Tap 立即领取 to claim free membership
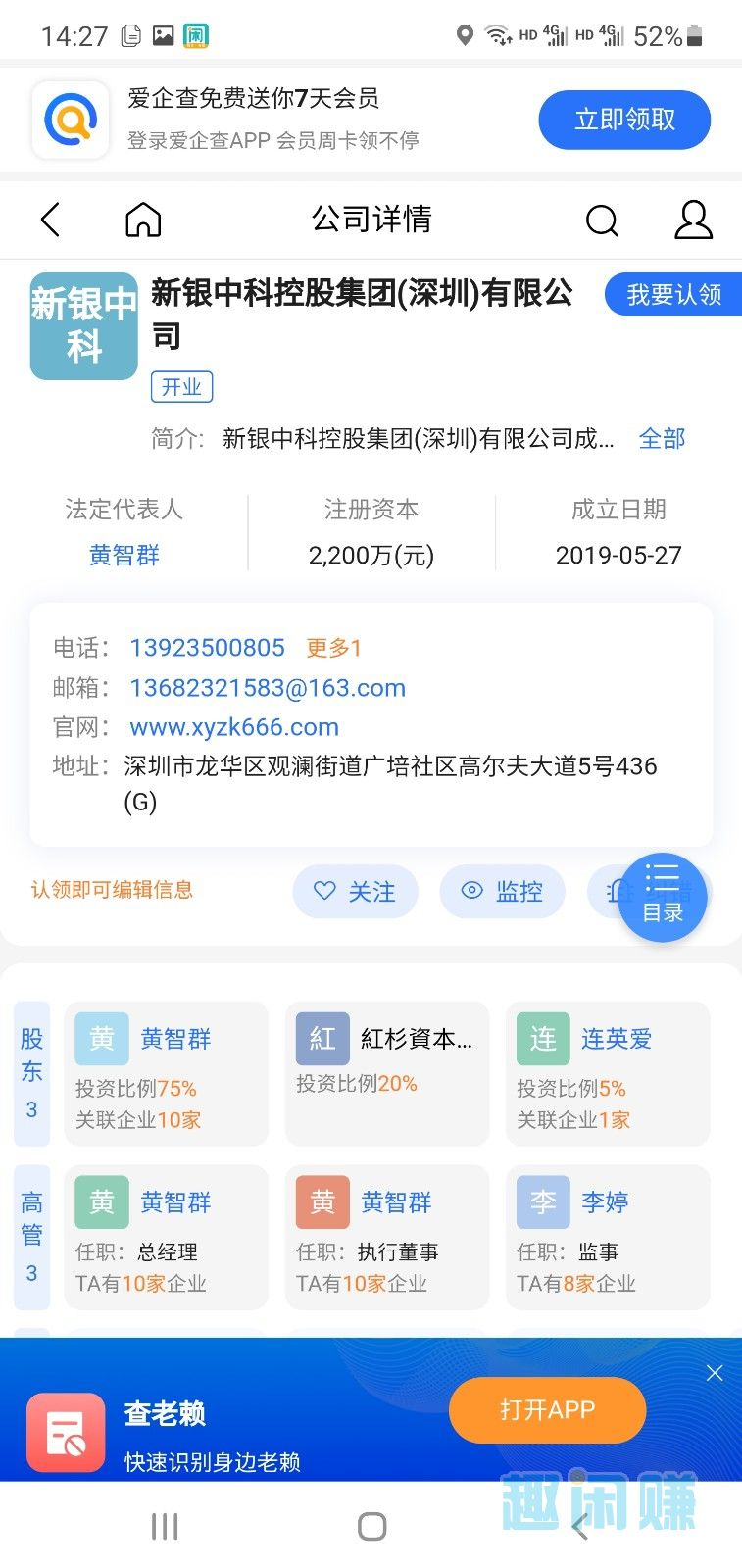The width and height of the screenshot is (742, 1568). pos(624,120)
